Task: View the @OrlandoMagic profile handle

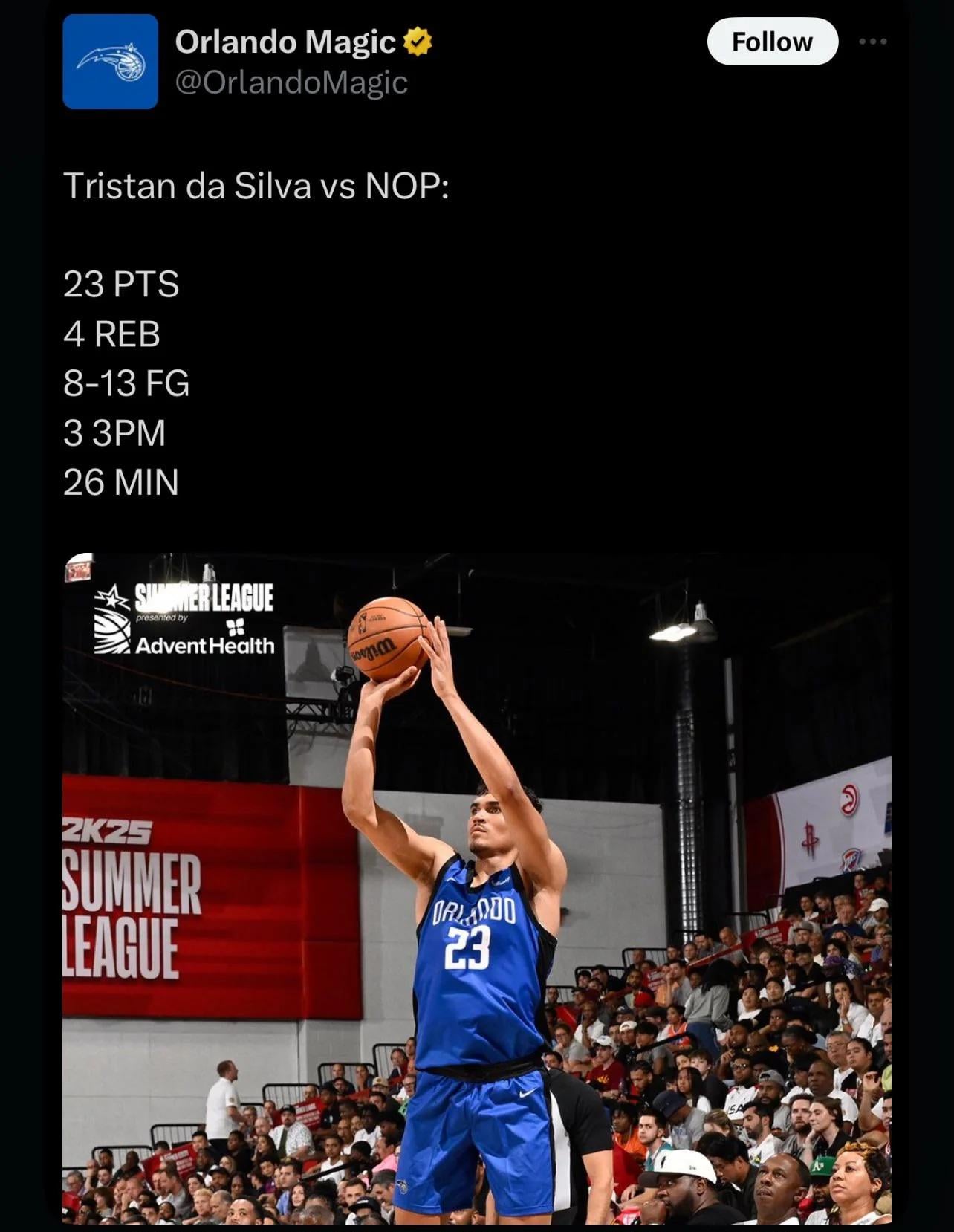Action: (291, 82)
